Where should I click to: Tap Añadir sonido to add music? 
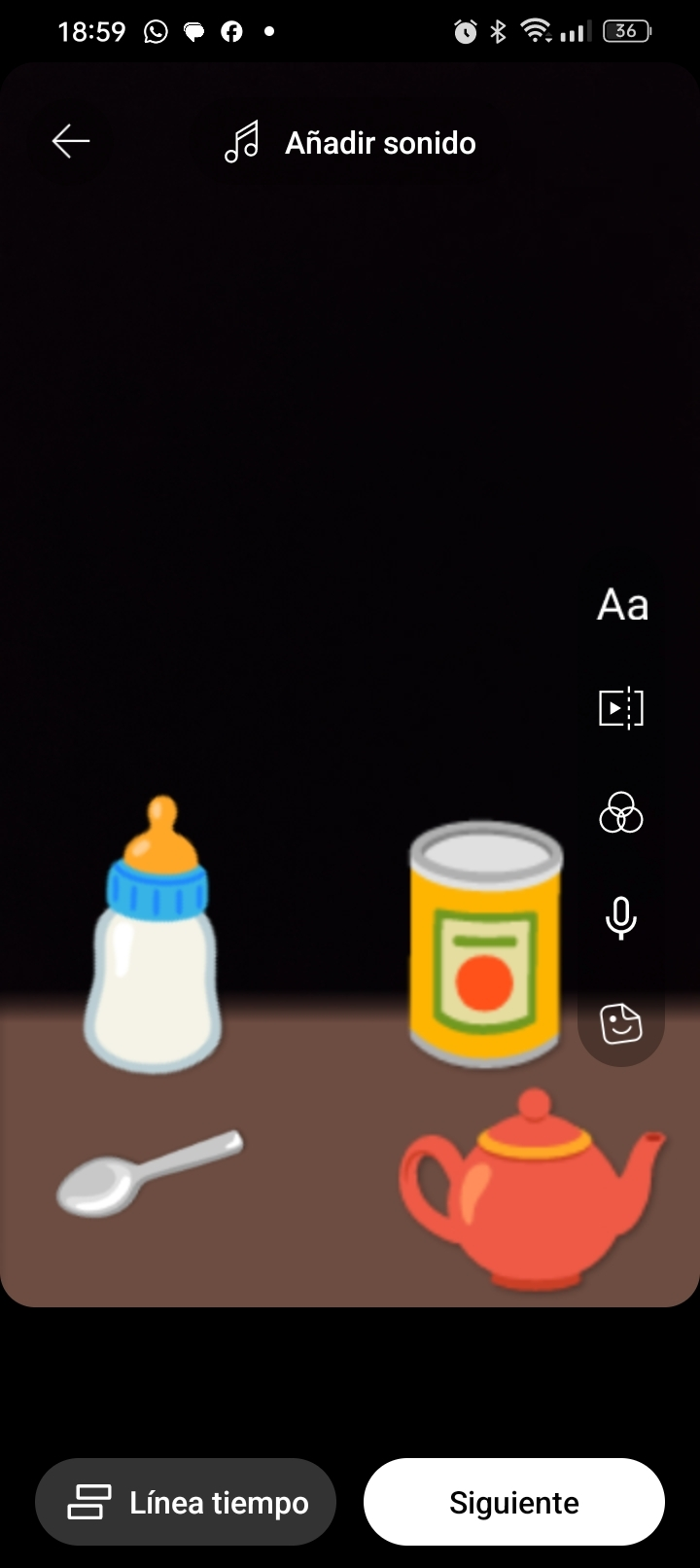pos(351,143)
